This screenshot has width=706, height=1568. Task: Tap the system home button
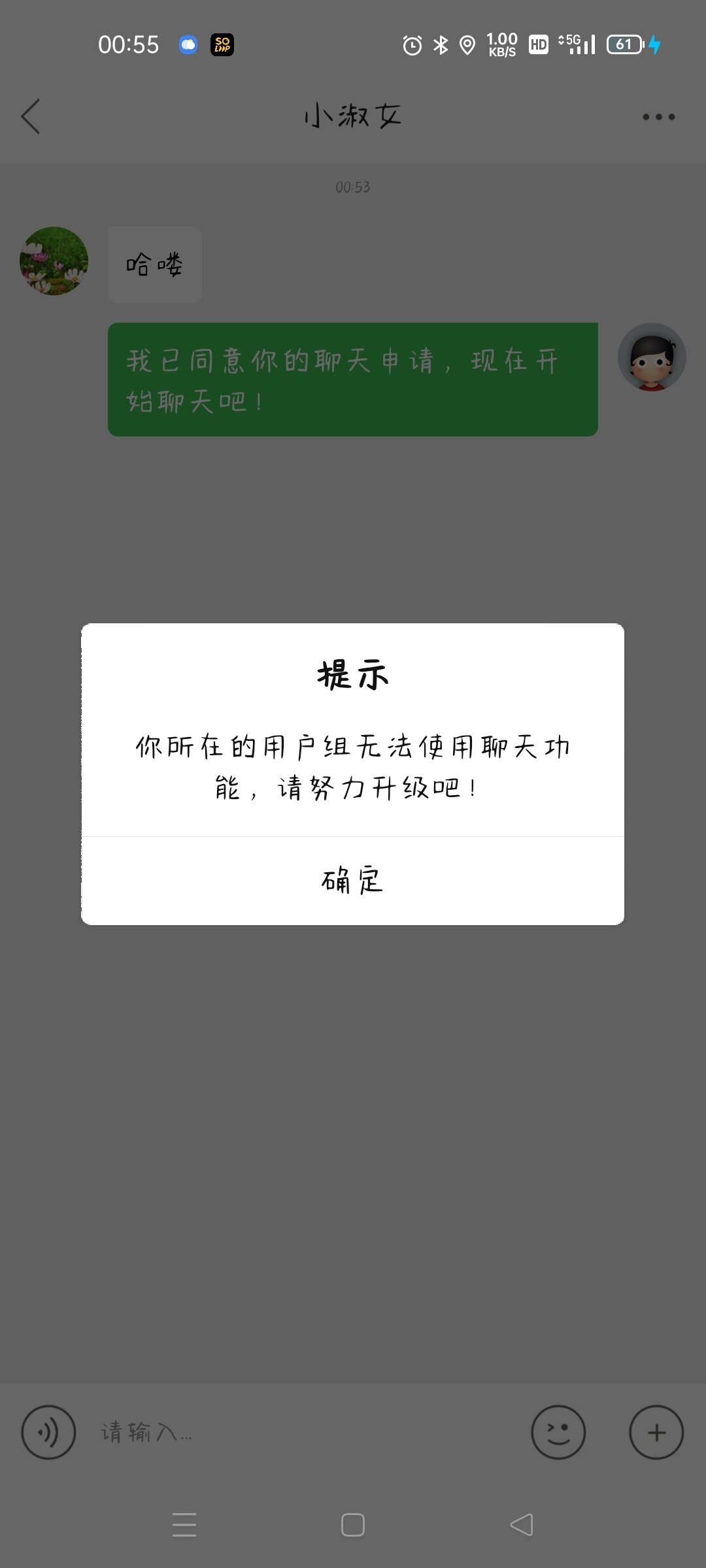[353, 1525]
